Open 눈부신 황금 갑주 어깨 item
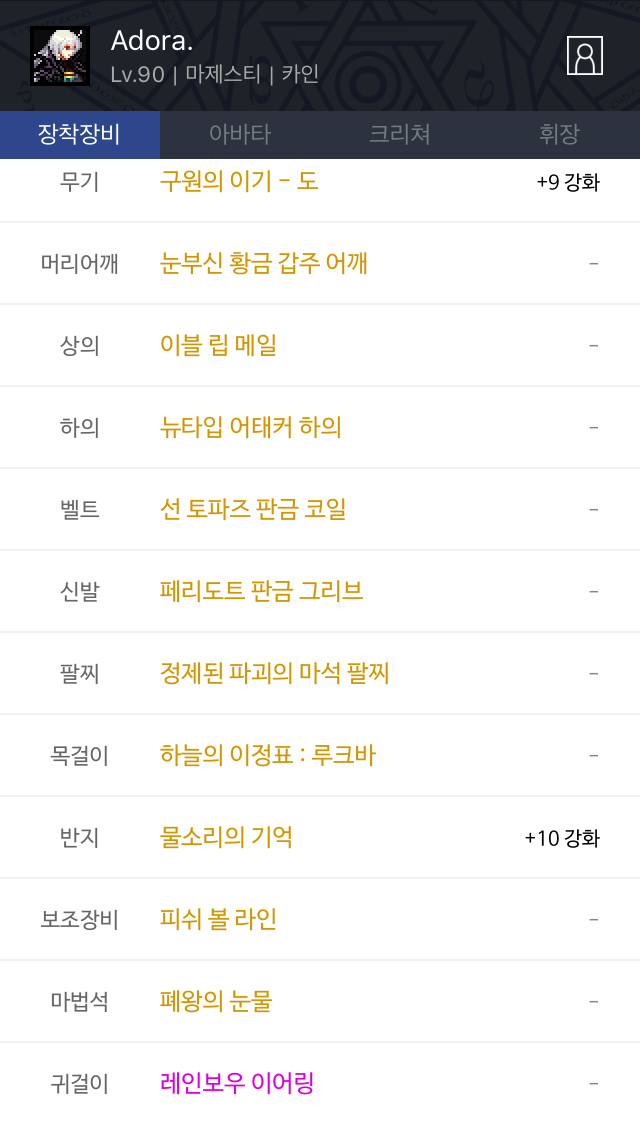640x1136 pixels. pyautogui.click(x=264, y=264)
